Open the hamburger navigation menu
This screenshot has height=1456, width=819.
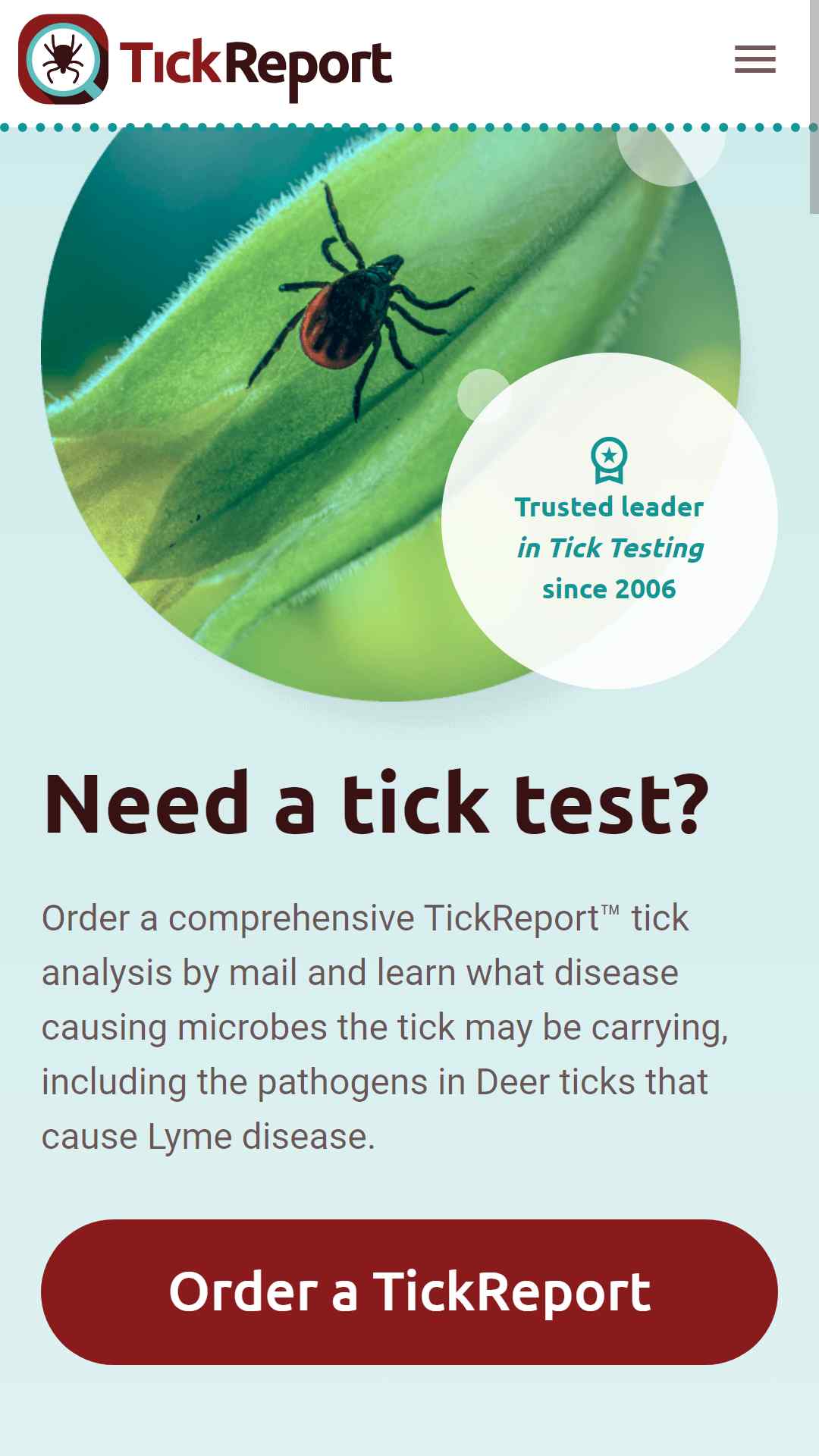pyautogui.click(x=755, y=59)
